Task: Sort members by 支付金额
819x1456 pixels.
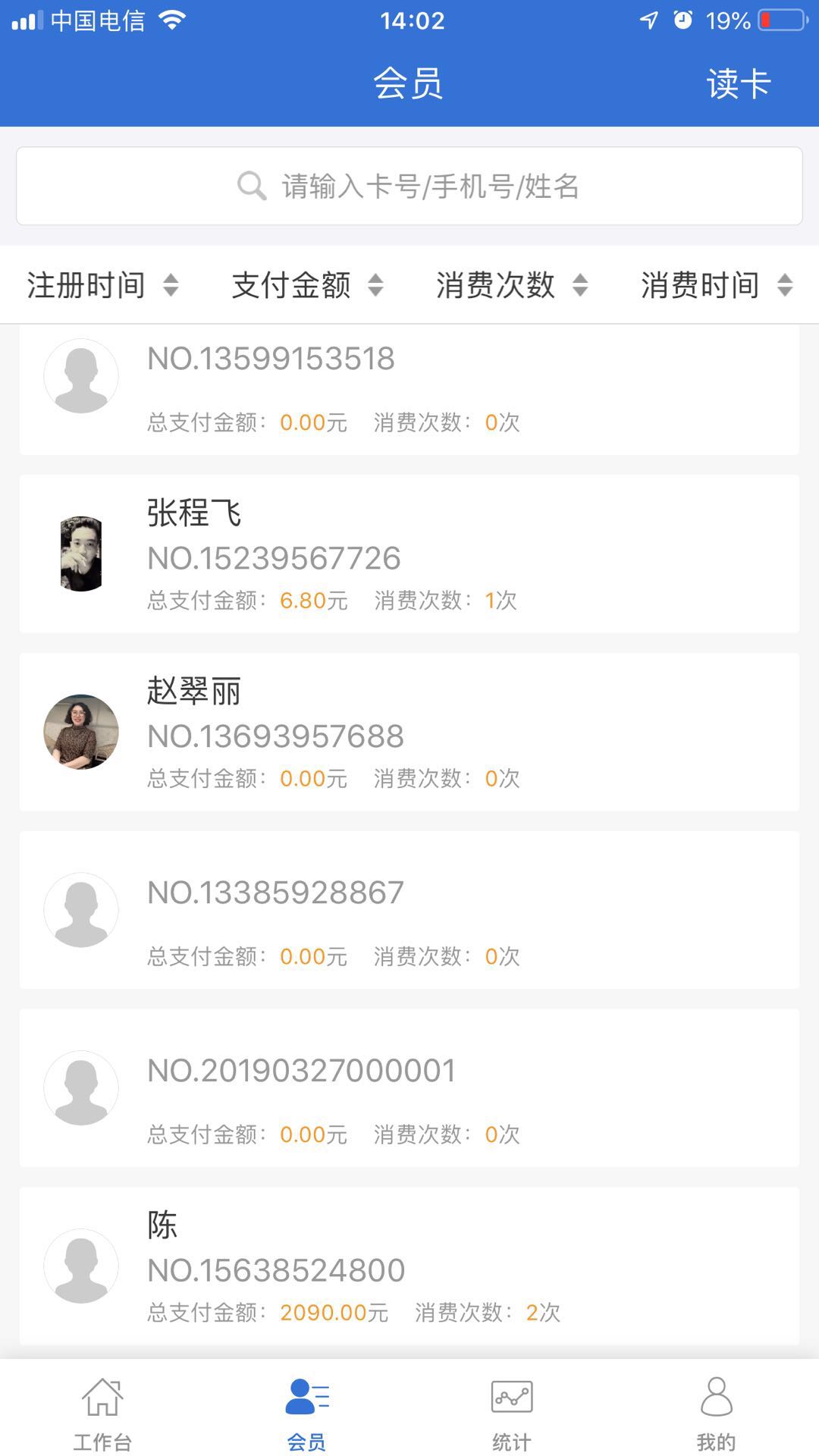Action: point(307,285)
